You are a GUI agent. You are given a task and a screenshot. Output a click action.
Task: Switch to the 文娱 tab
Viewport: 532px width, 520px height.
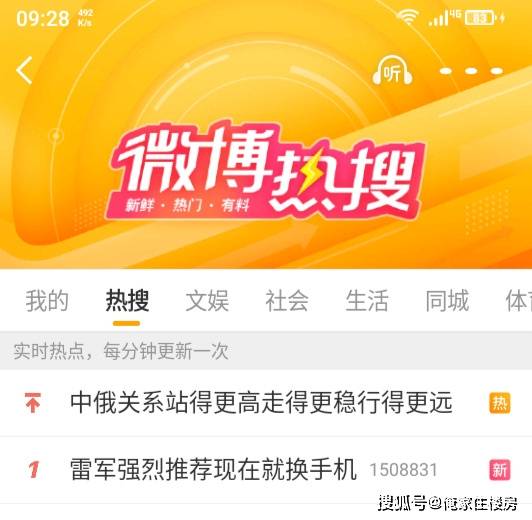point(207,301)
